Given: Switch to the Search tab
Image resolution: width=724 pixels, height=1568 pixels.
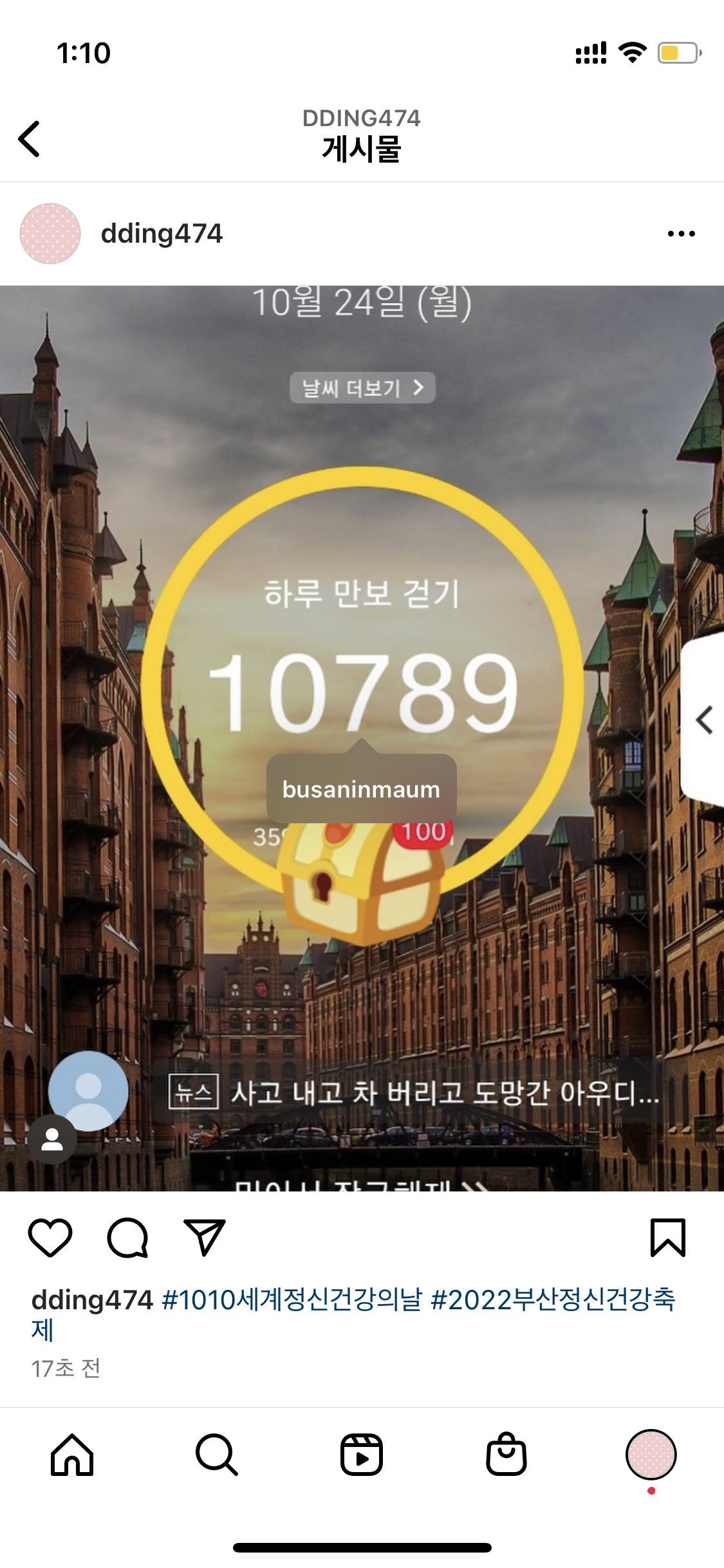Looking at the screenshot, I should (x=217, y=1455).
